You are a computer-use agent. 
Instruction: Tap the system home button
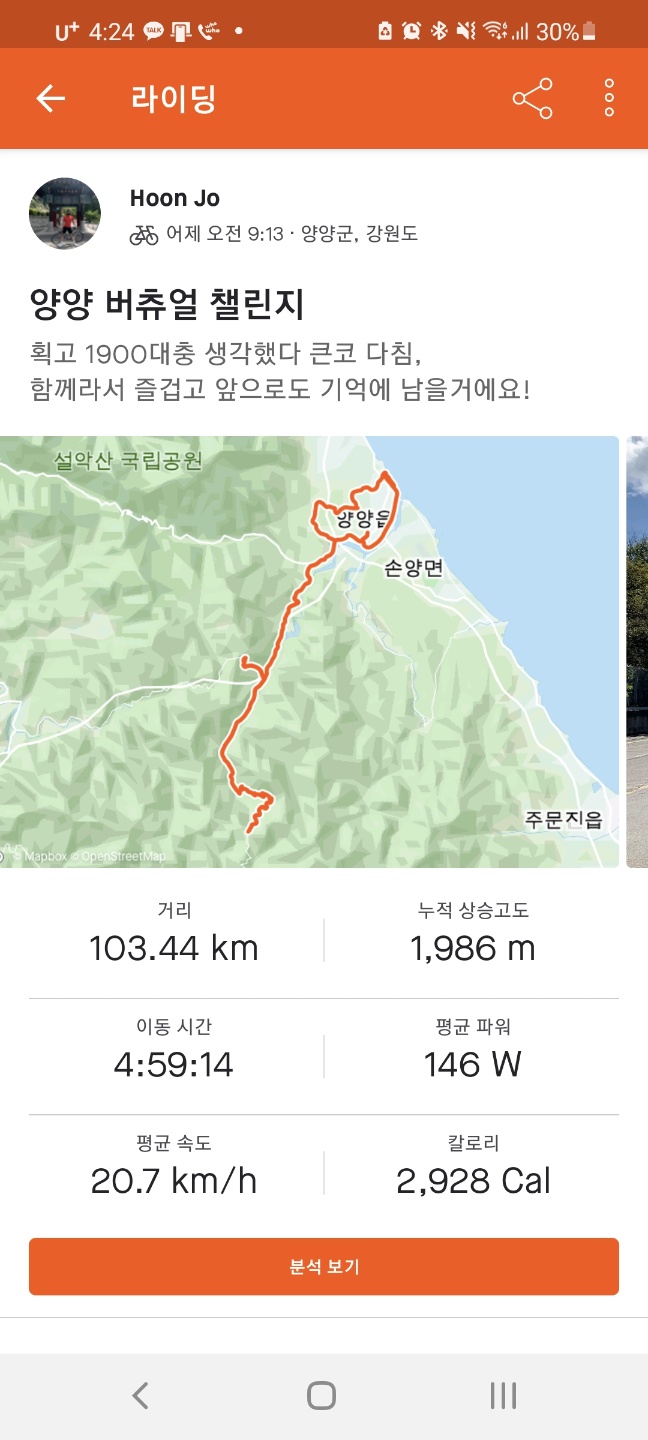coord(321,1395)
